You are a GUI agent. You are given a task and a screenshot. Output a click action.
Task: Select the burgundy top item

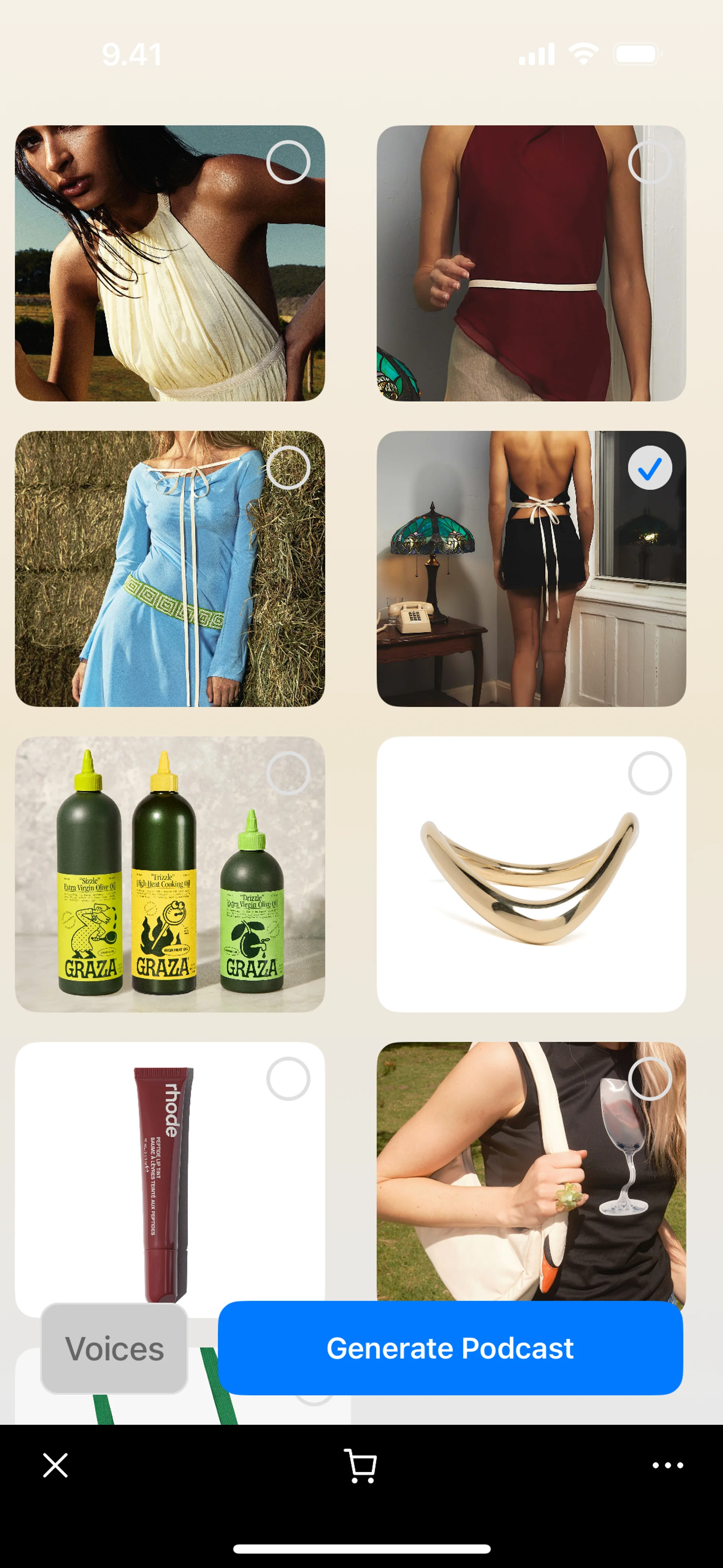coord(650,162)
